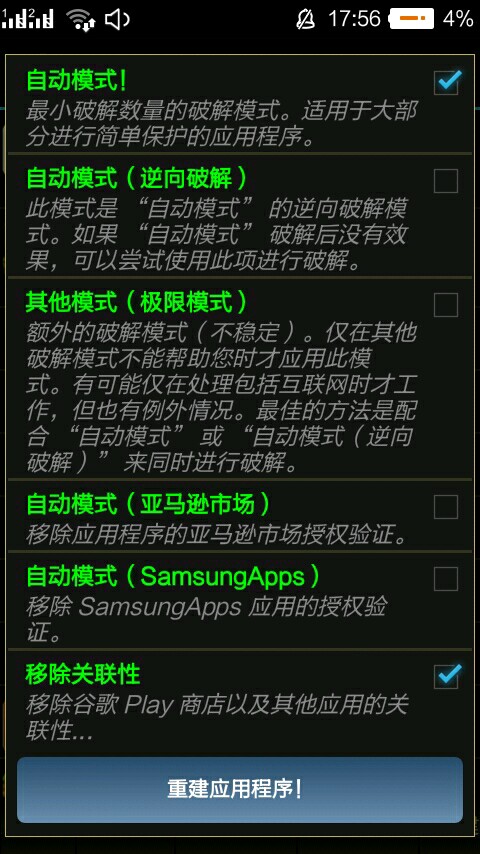Screen dimensions: 480x854
Task: Uncheck the 自动模式! checkbox
Action: click(x=446, y=82)
